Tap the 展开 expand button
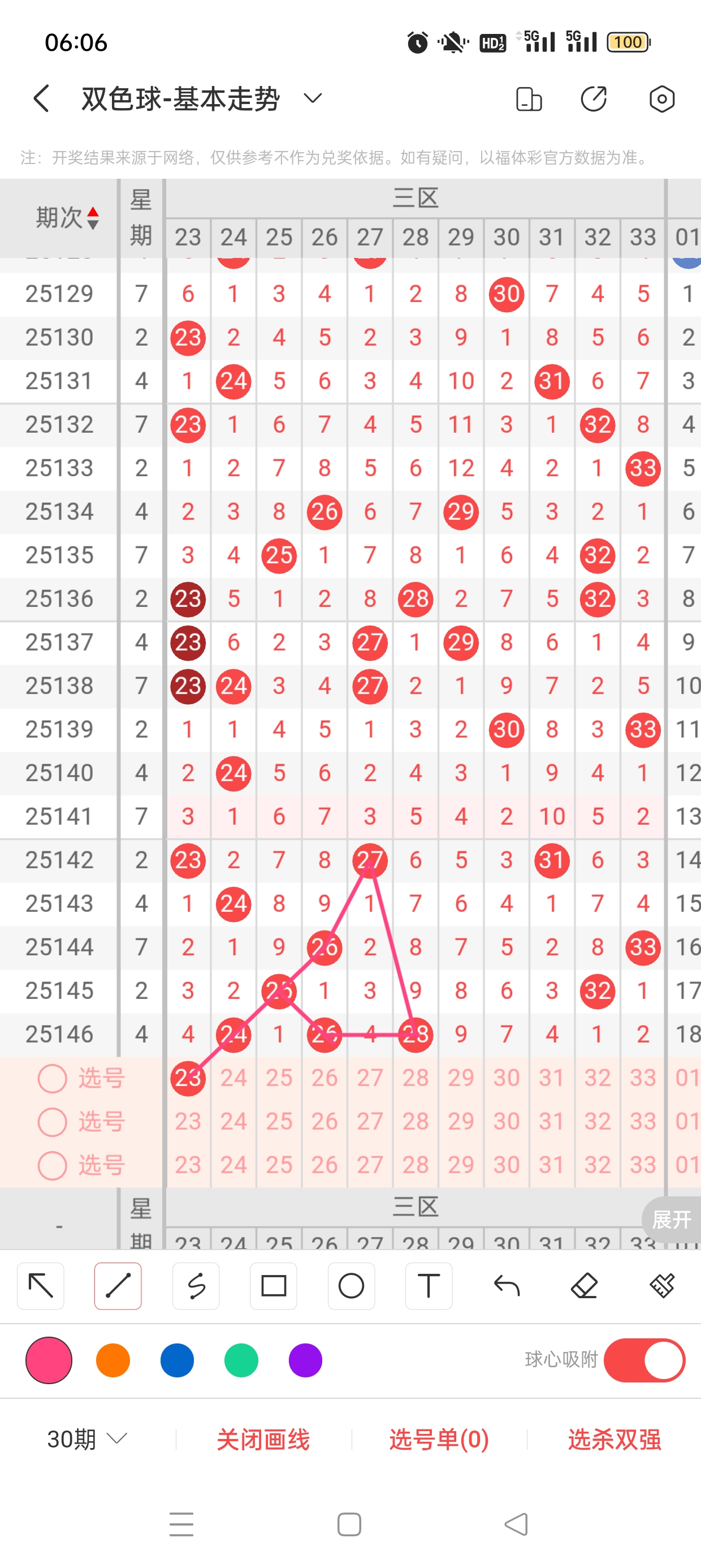Image resolution: width=701 pixels, height=1568 pixels. click(671, 1219)
